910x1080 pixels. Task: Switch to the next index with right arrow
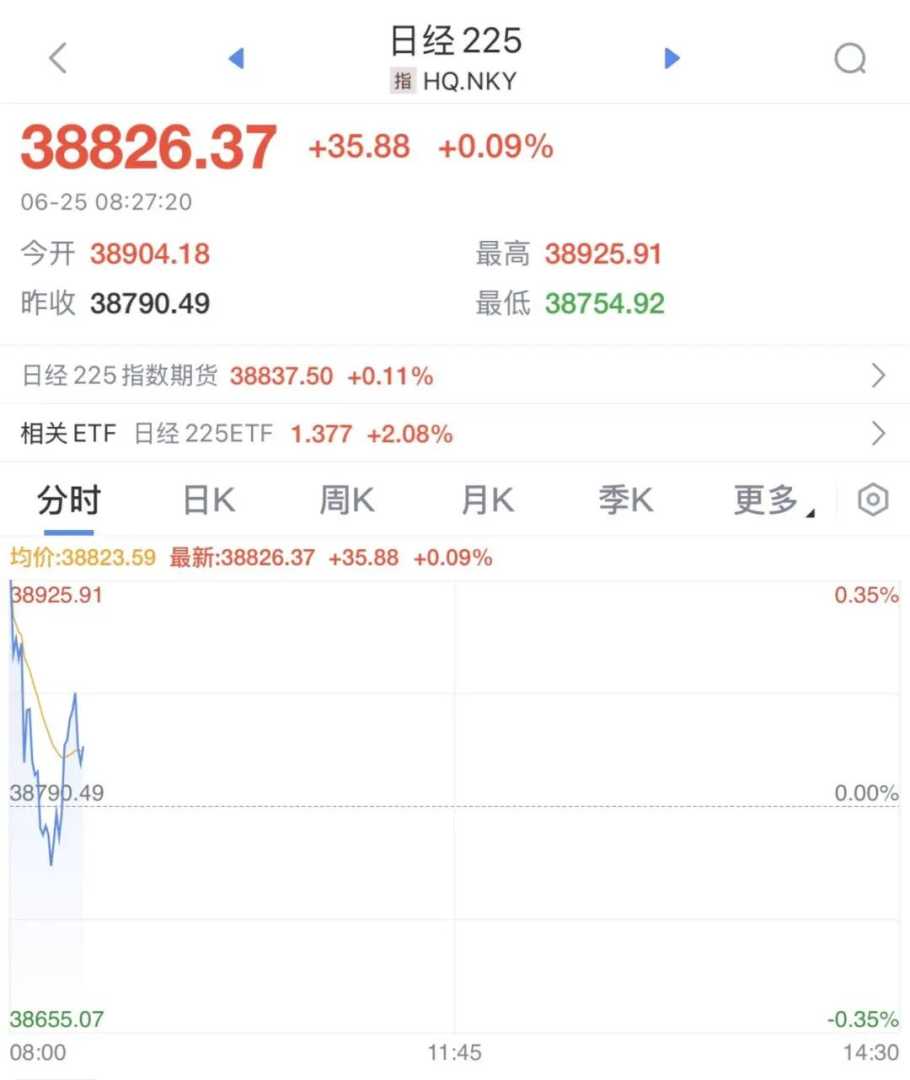pyautogui.click(x=672, y=59)
